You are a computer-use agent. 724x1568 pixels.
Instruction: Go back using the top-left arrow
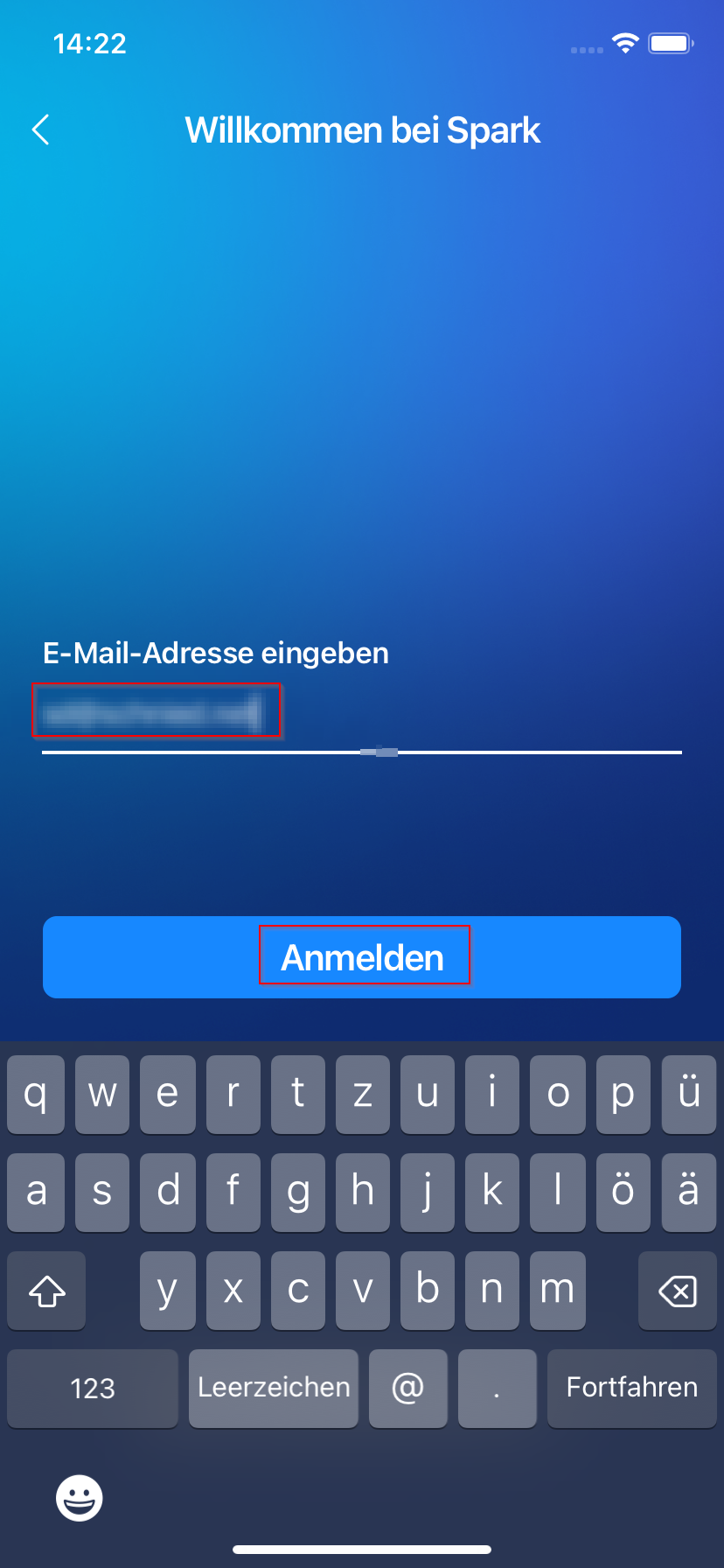coord(40,130)
